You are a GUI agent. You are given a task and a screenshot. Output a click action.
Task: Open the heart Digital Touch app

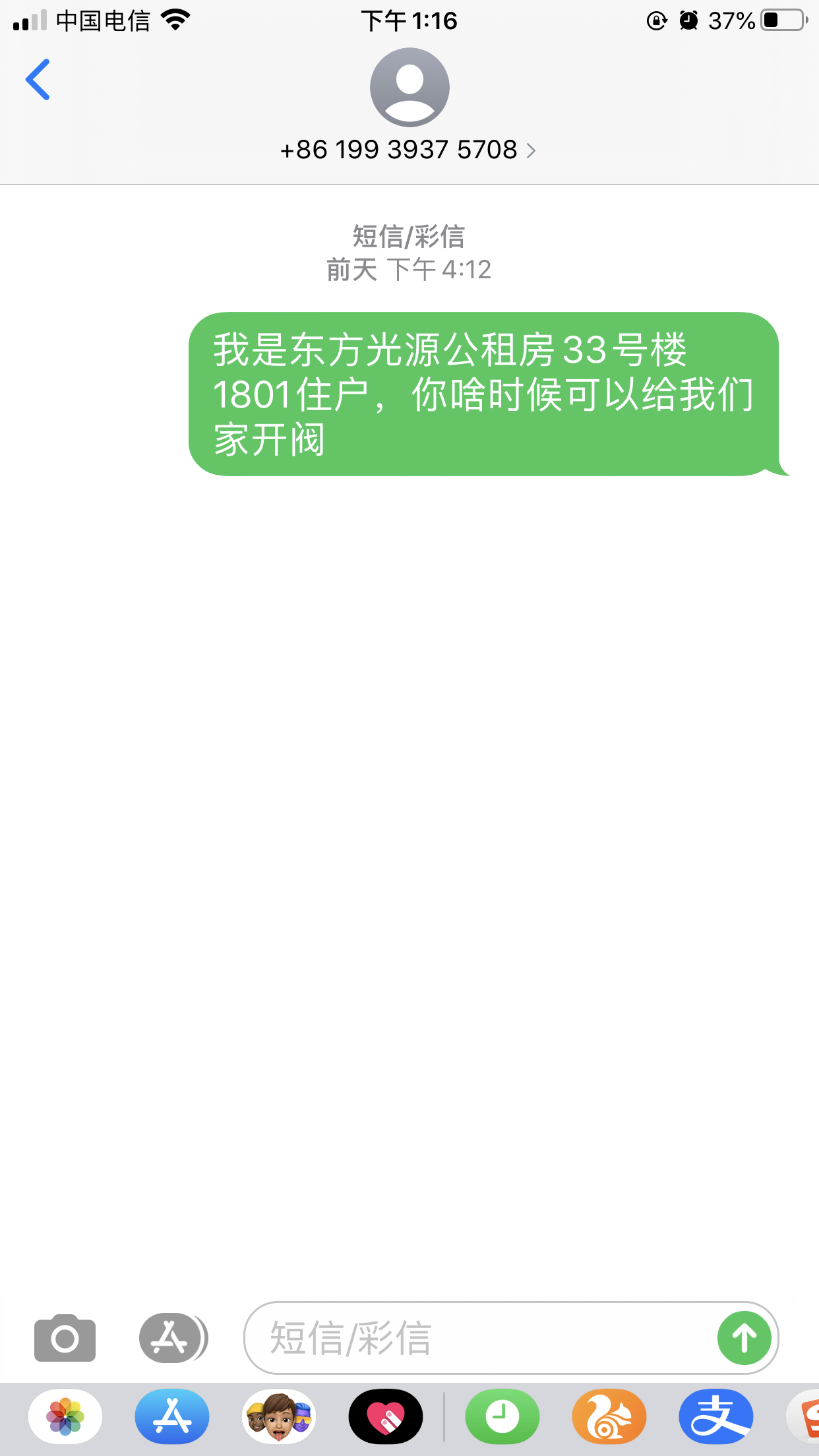[x=386, y=1416]
